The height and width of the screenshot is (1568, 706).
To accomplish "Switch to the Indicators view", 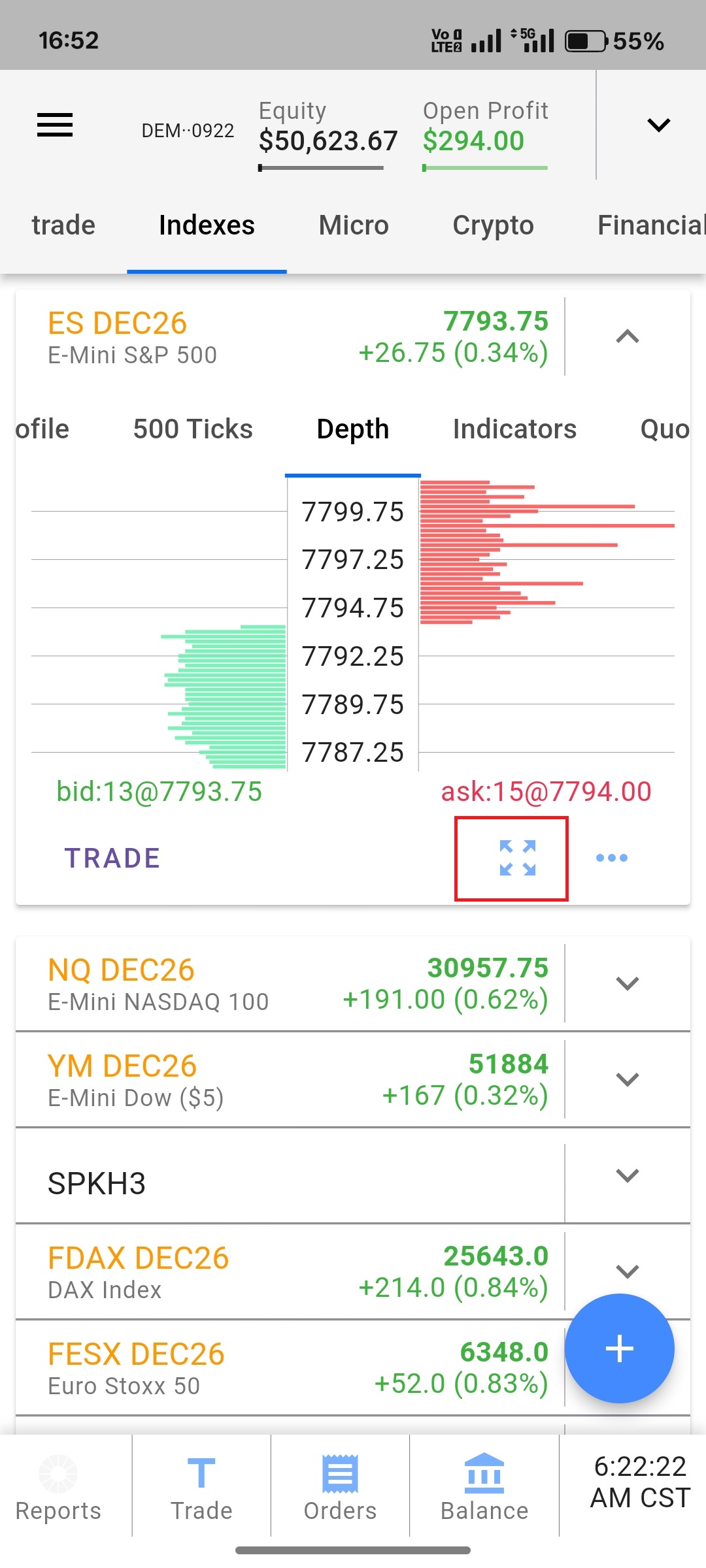I will click(x=514, y=429).
